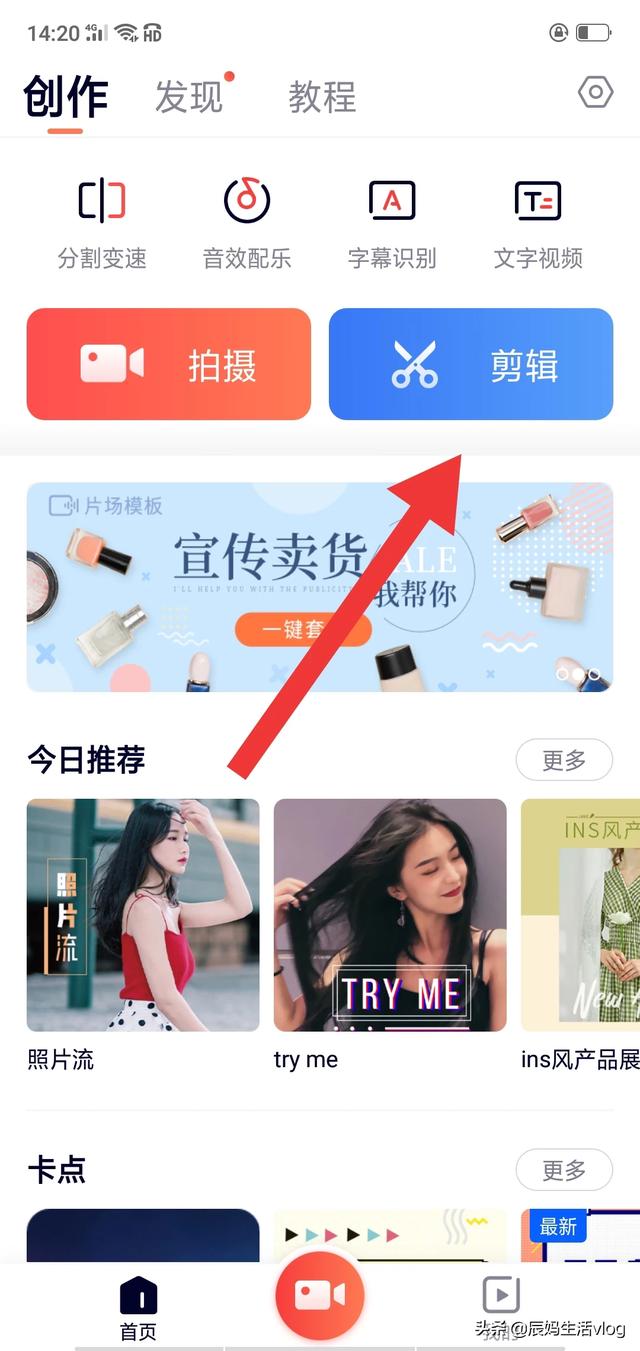Open the 分割变速 tool

coord(102,223)
